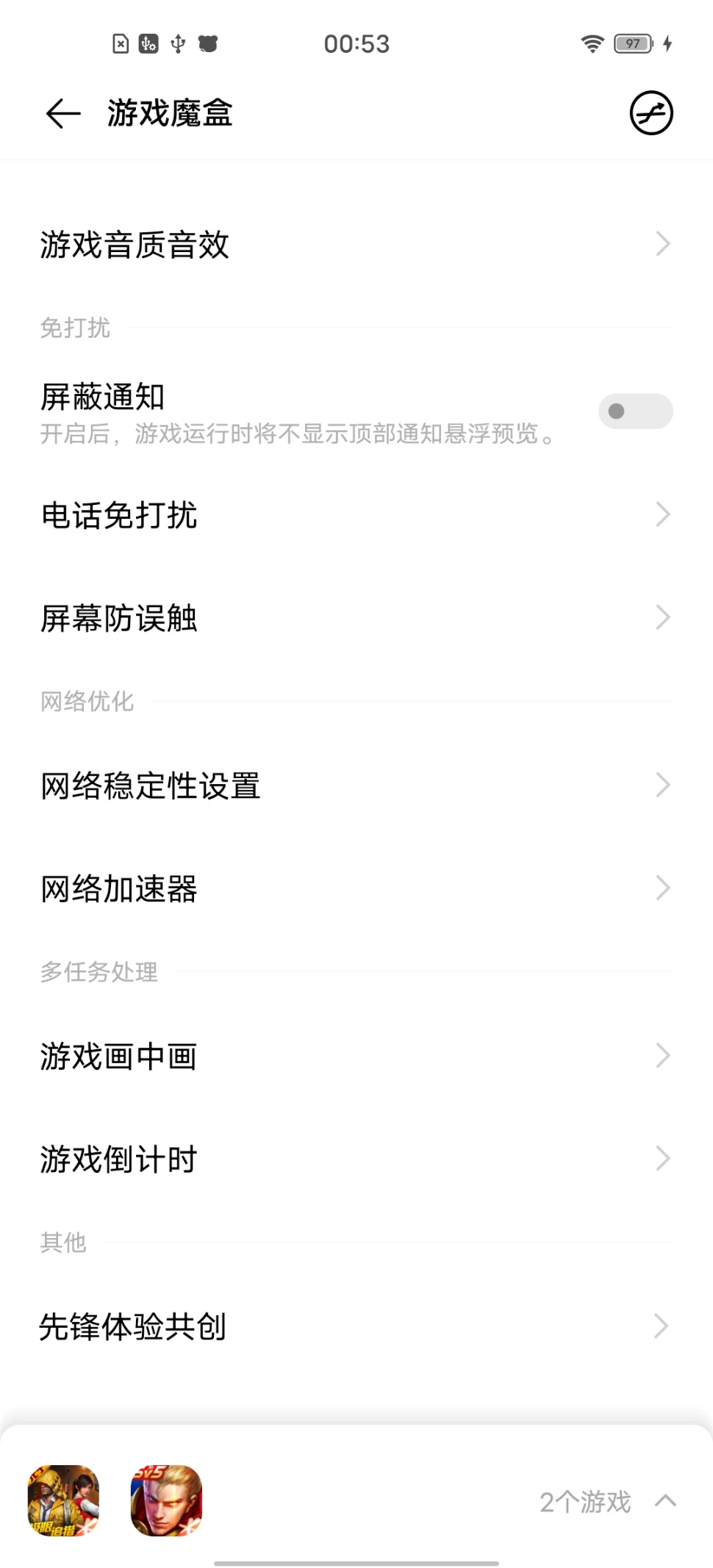Tap the first game icon with yellow-hooded character

[63, 1500]
